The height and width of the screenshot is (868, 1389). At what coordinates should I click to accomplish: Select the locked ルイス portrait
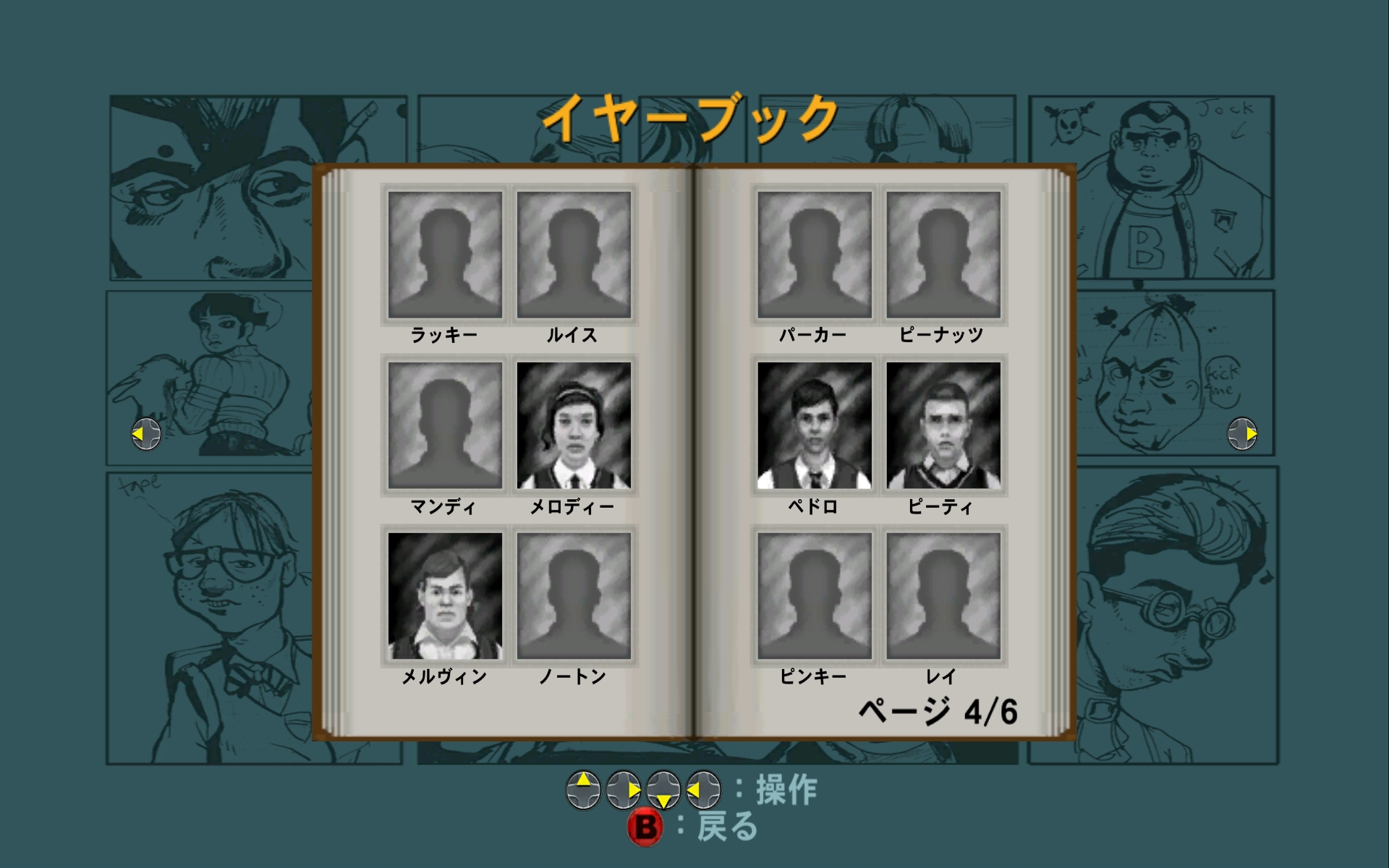(x=574, y=255)
